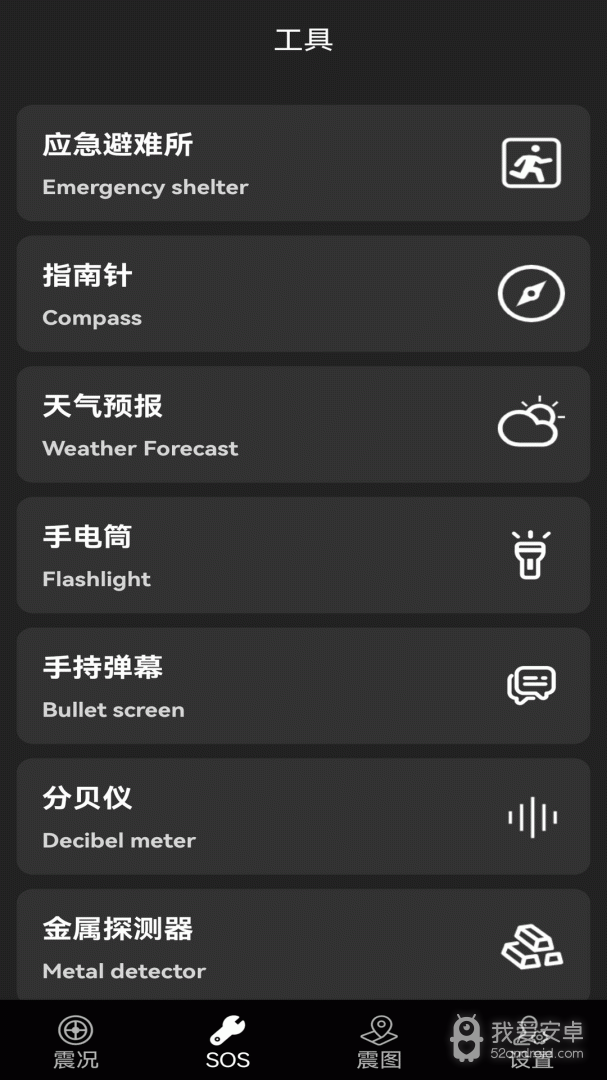Select the SOS tab
The height and width of the screenshot is (1080, 607).
[x=227, y=1040]
